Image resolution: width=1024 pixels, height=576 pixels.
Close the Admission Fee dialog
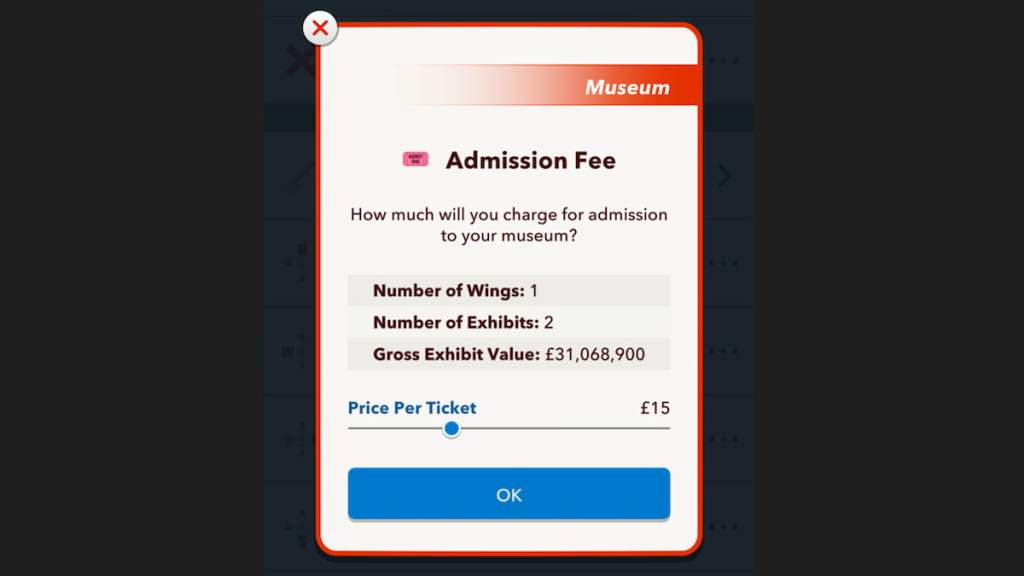320,28
